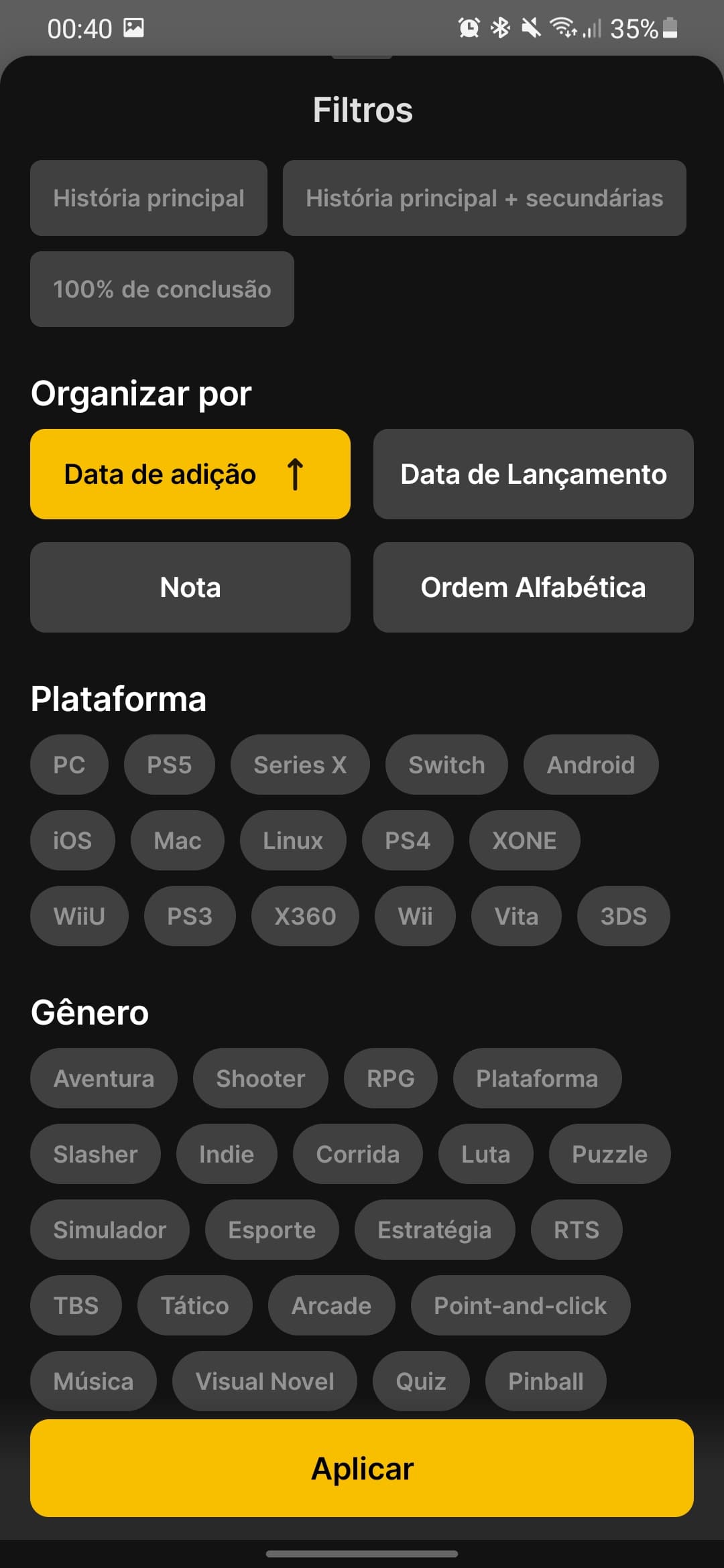Tap the 3DS platform chip

tap(623, 917)
